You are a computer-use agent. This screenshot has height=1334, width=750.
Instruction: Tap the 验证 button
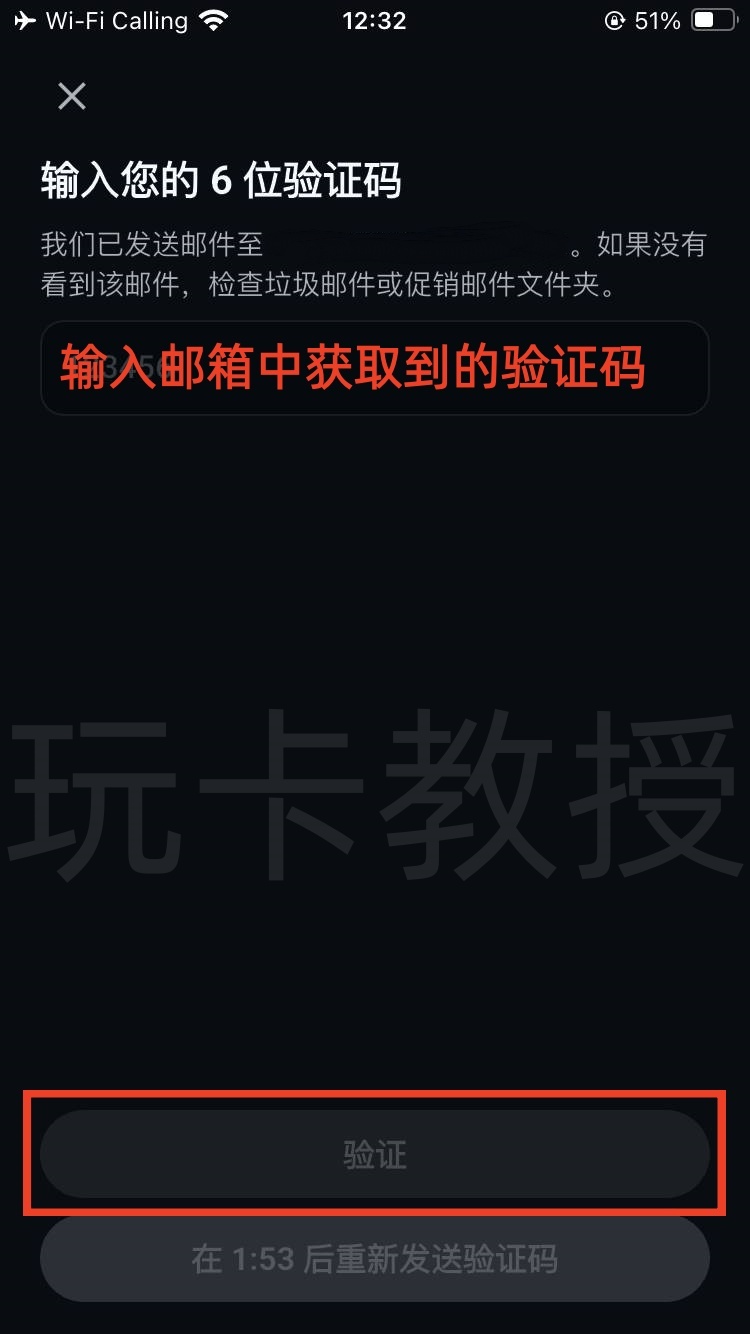374,1154
